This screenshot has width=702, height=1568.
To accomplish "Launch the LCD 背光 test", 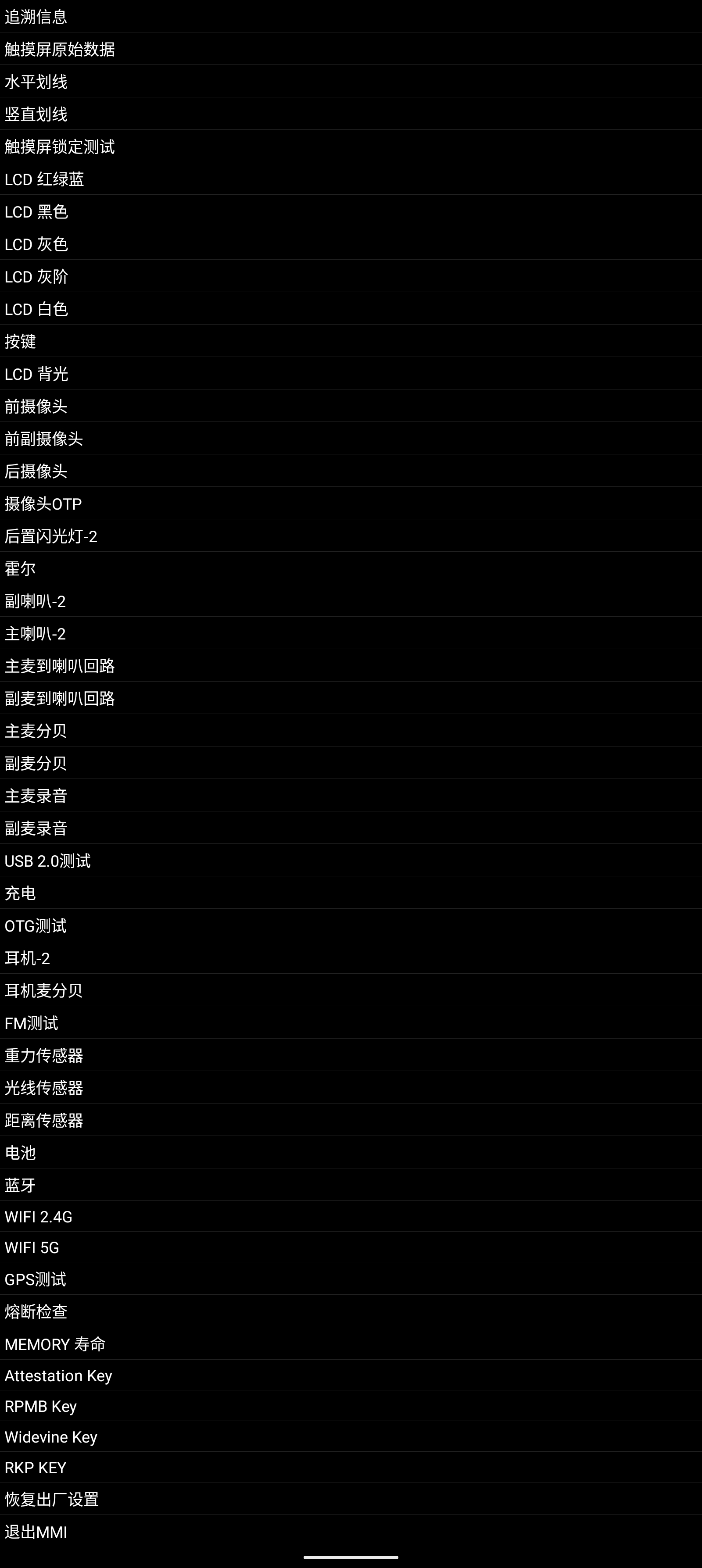I will click(x=36, y=374).
